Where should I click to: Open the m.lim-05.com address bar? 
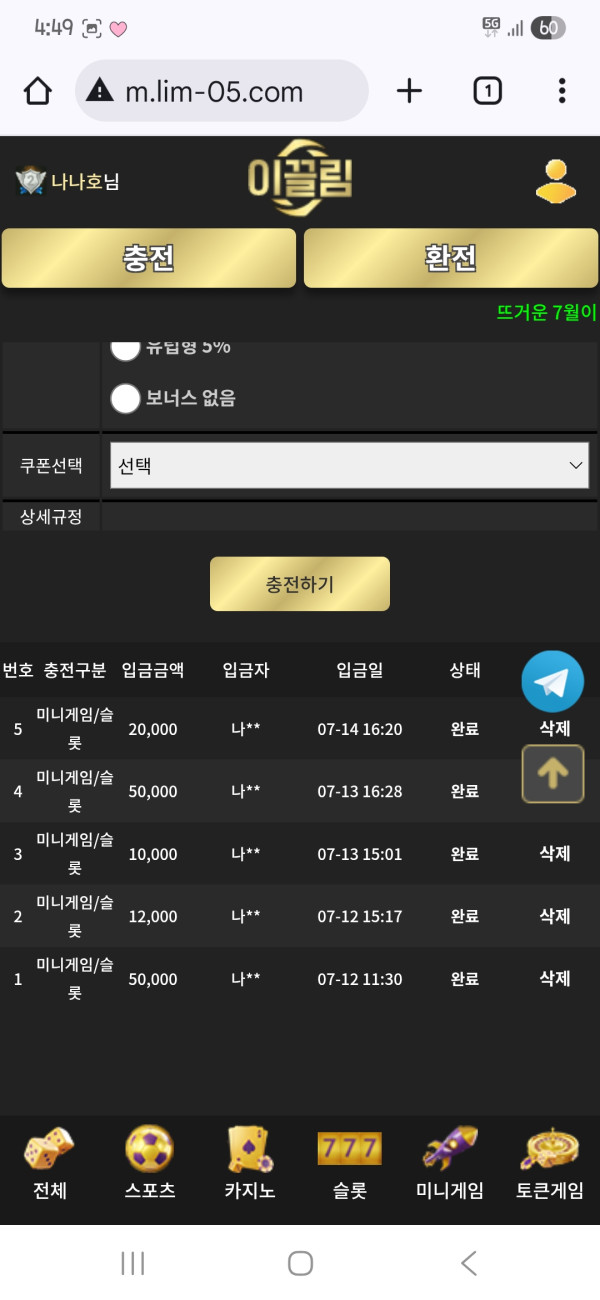[x=222, y=92]
